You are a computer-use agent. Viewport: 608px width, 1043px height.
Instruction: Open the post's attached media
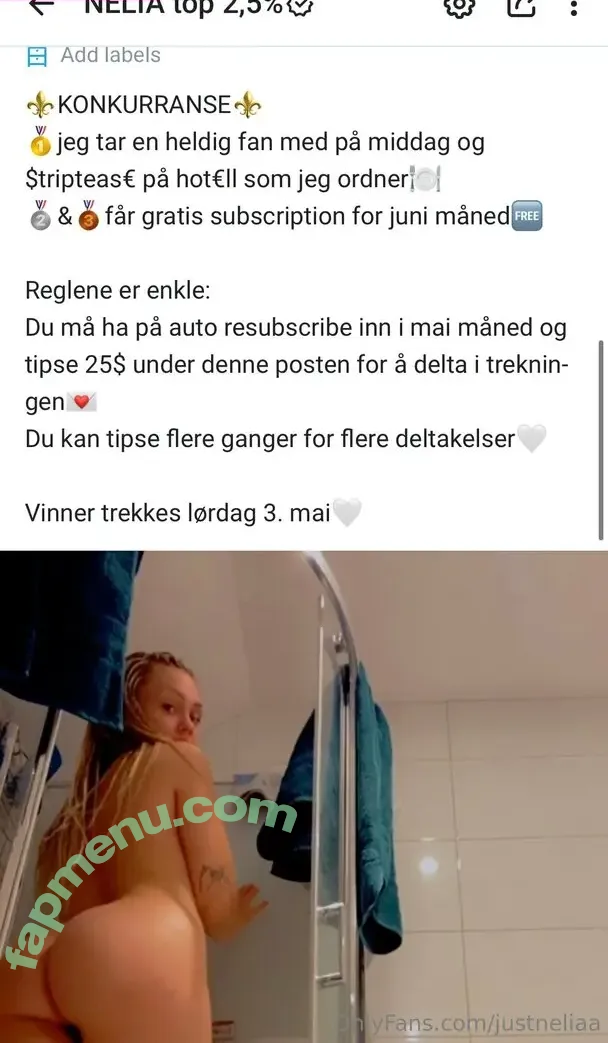tap(303, 796)
